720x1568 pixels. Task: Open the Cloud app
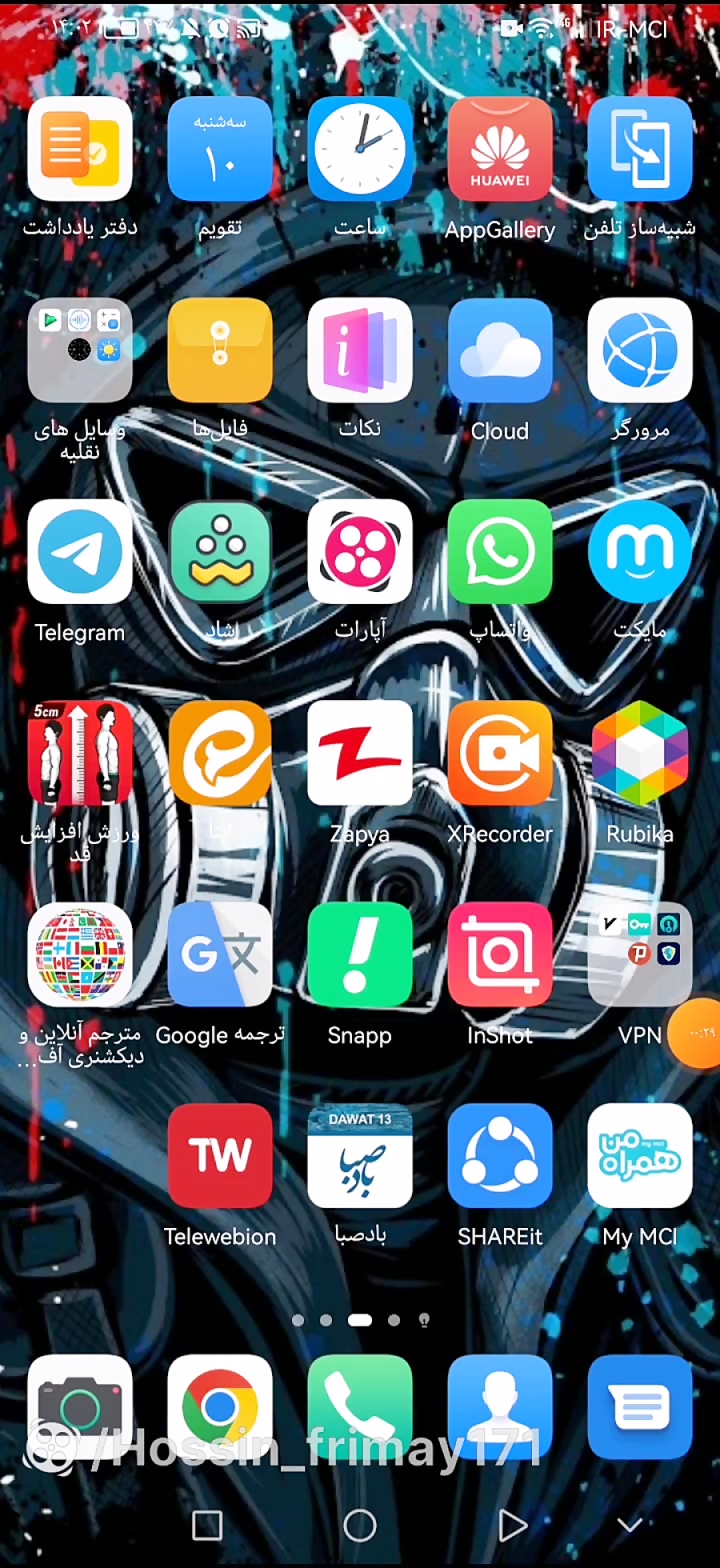[x=500, y=351]
